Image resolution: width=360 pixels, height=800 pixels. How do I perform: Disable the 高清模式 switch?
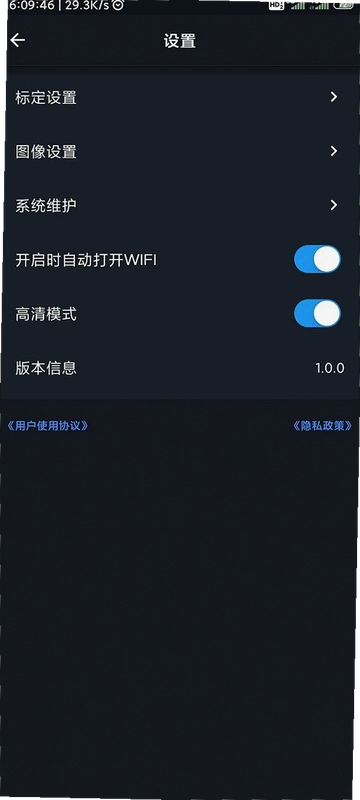tap(317, 313)
